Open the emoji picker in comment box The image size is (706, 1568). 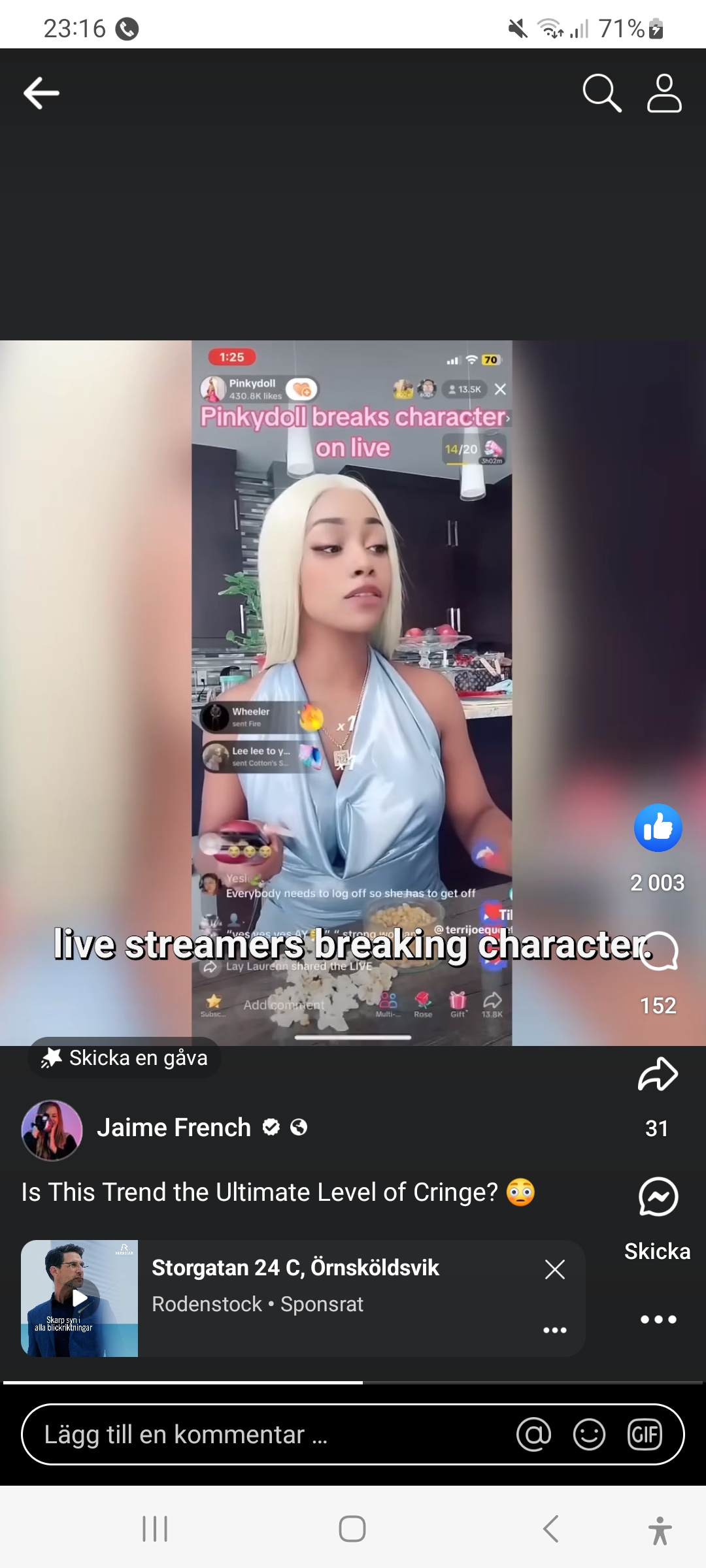pos(589,1435)
